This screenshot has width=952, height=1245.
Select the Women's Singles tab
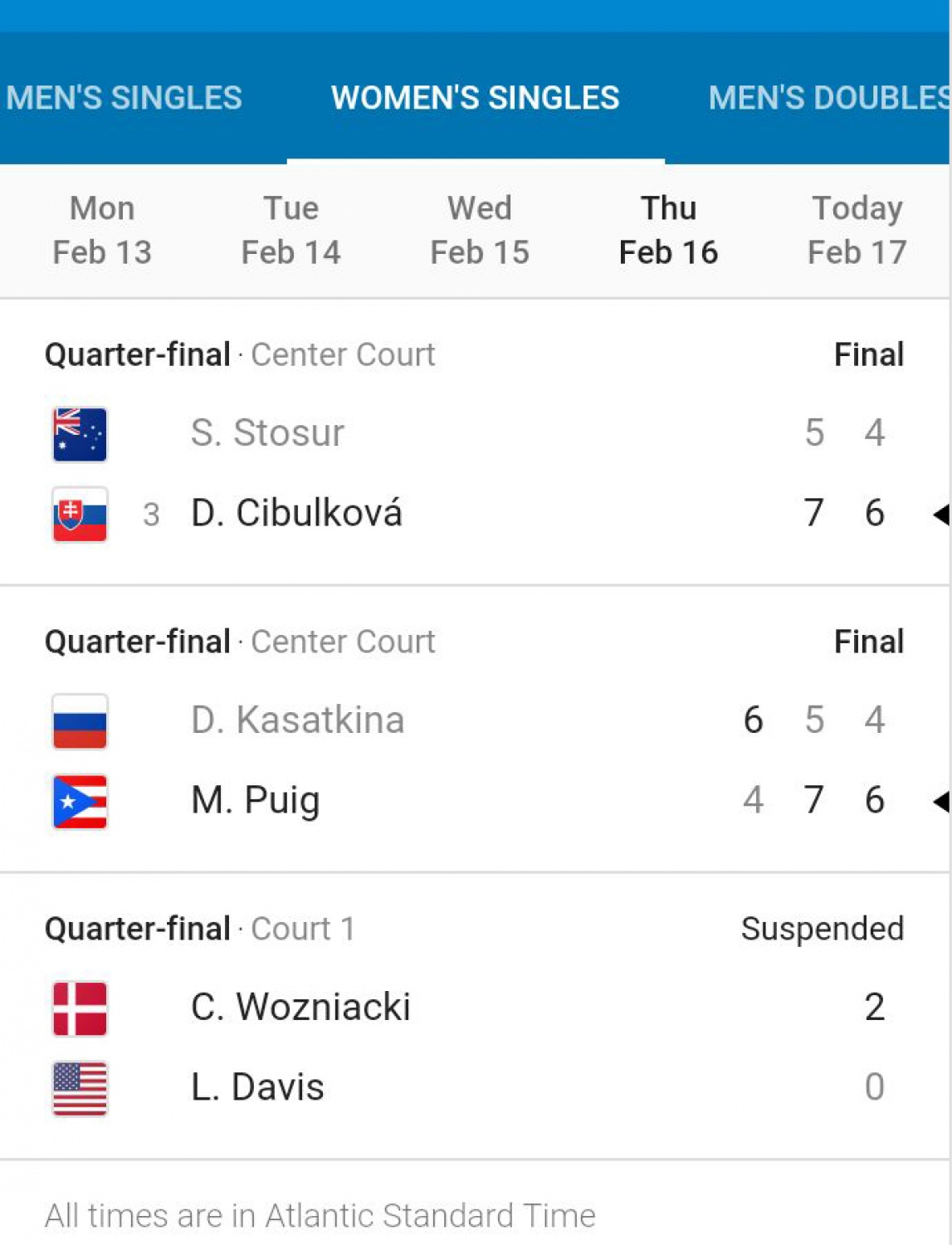pos(475,98)
